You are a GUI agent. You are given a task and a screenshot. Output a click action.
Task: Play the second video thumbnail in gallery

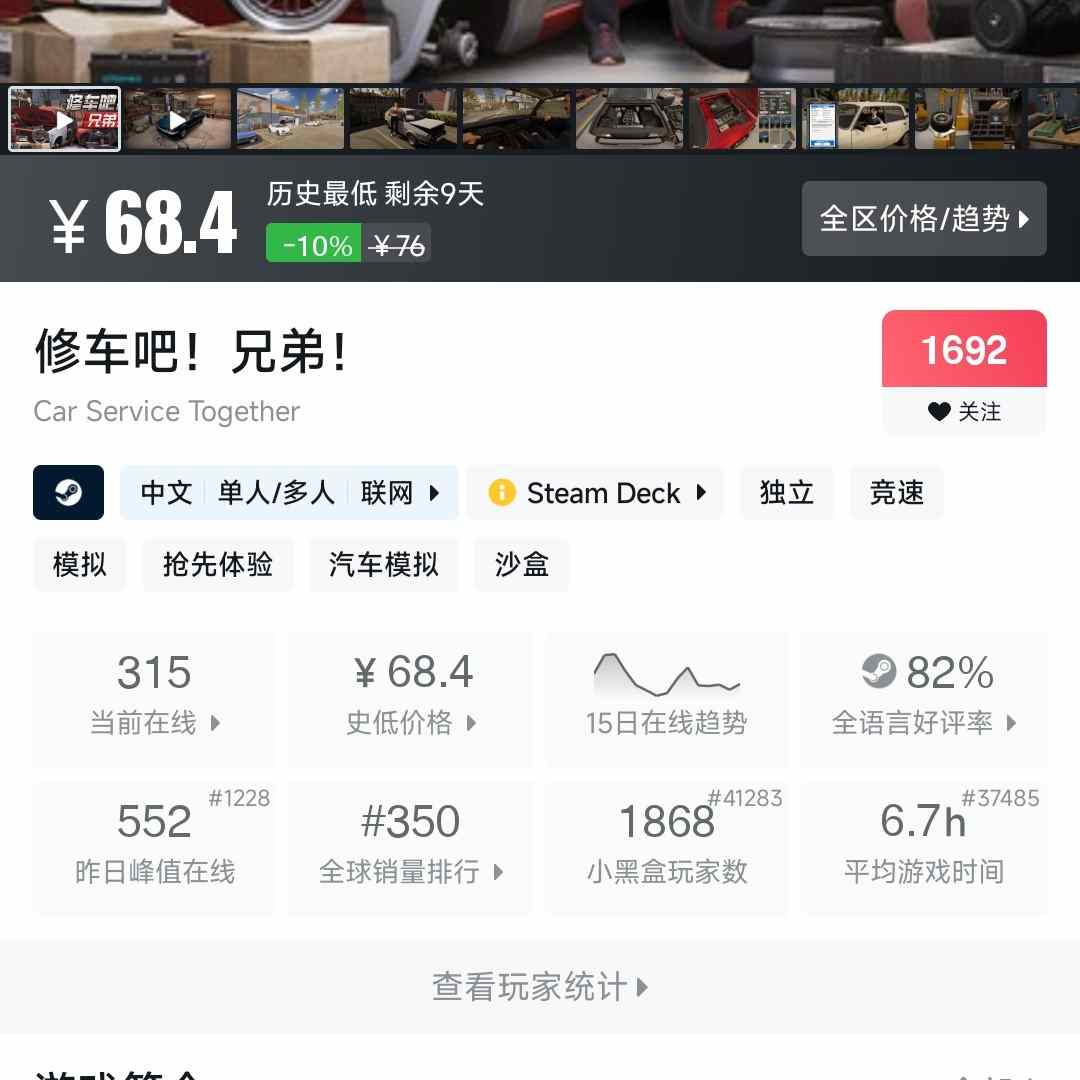(x=177, y=119)
